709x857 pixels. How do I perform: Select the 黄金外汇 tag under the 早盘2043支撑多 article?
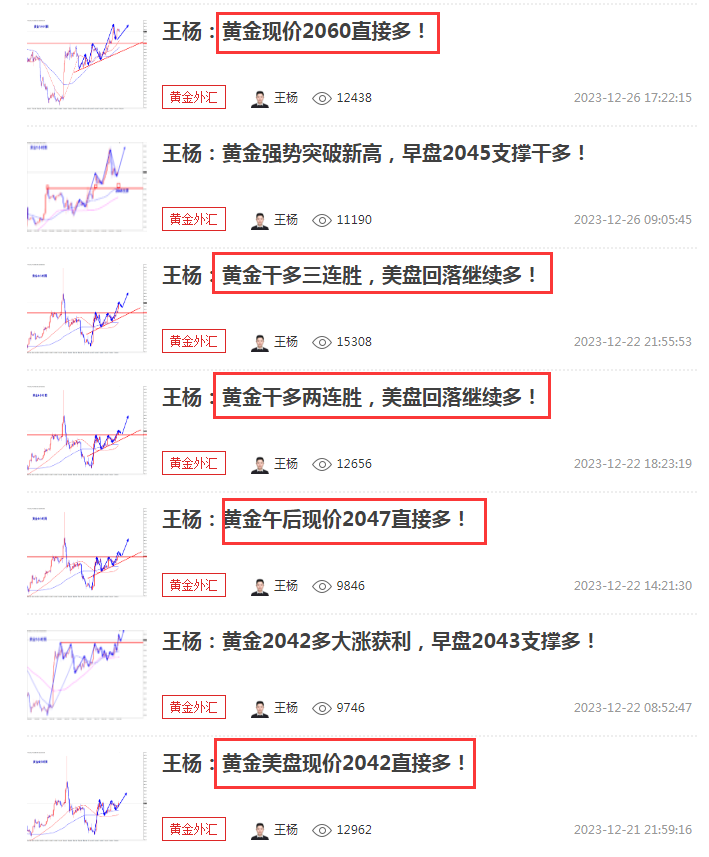194,707
